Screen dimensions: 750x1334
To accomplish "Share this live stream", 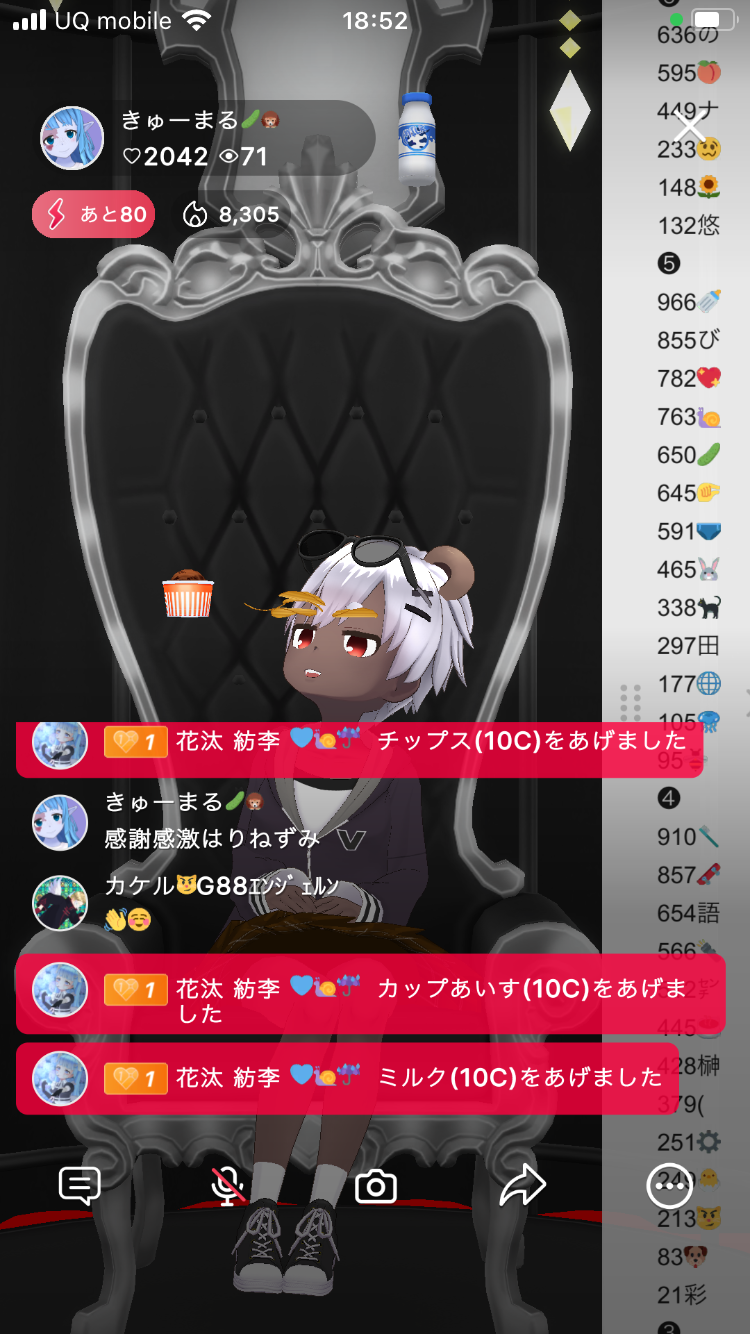I will tap(522, 1186).
